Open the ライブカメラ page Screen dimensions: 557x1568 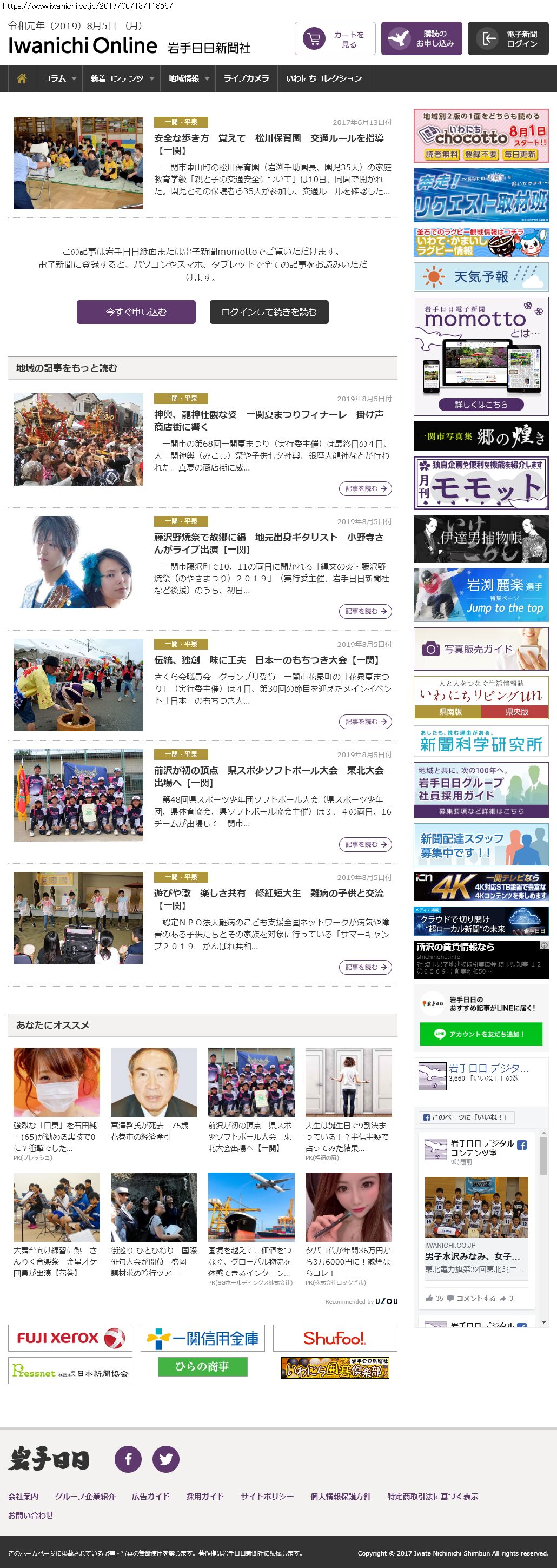[246, 78]
